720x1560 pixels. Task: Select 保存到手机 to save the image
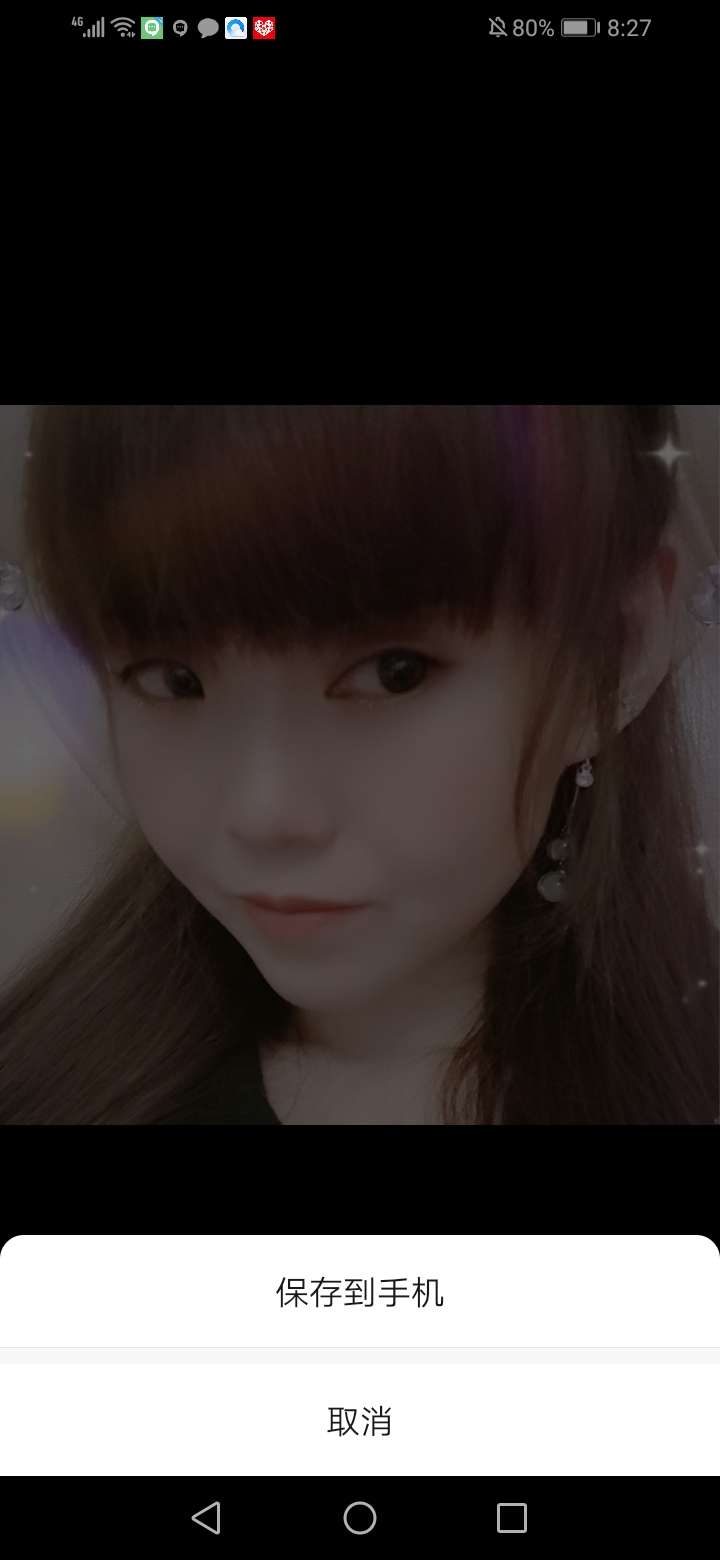click(360, 1293)
